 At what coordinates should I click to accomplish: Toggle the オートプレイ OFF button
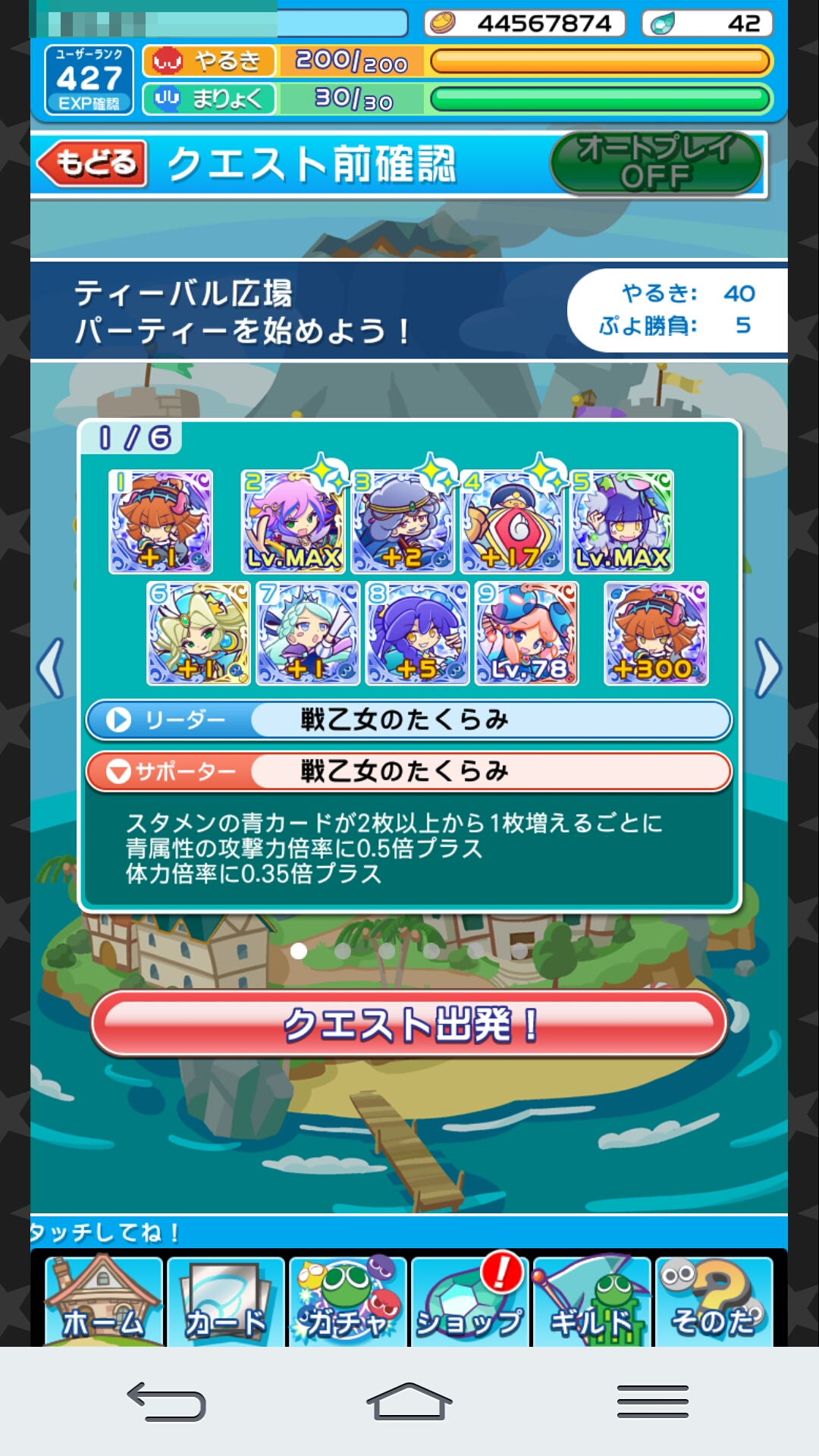(x=656, y=163)
